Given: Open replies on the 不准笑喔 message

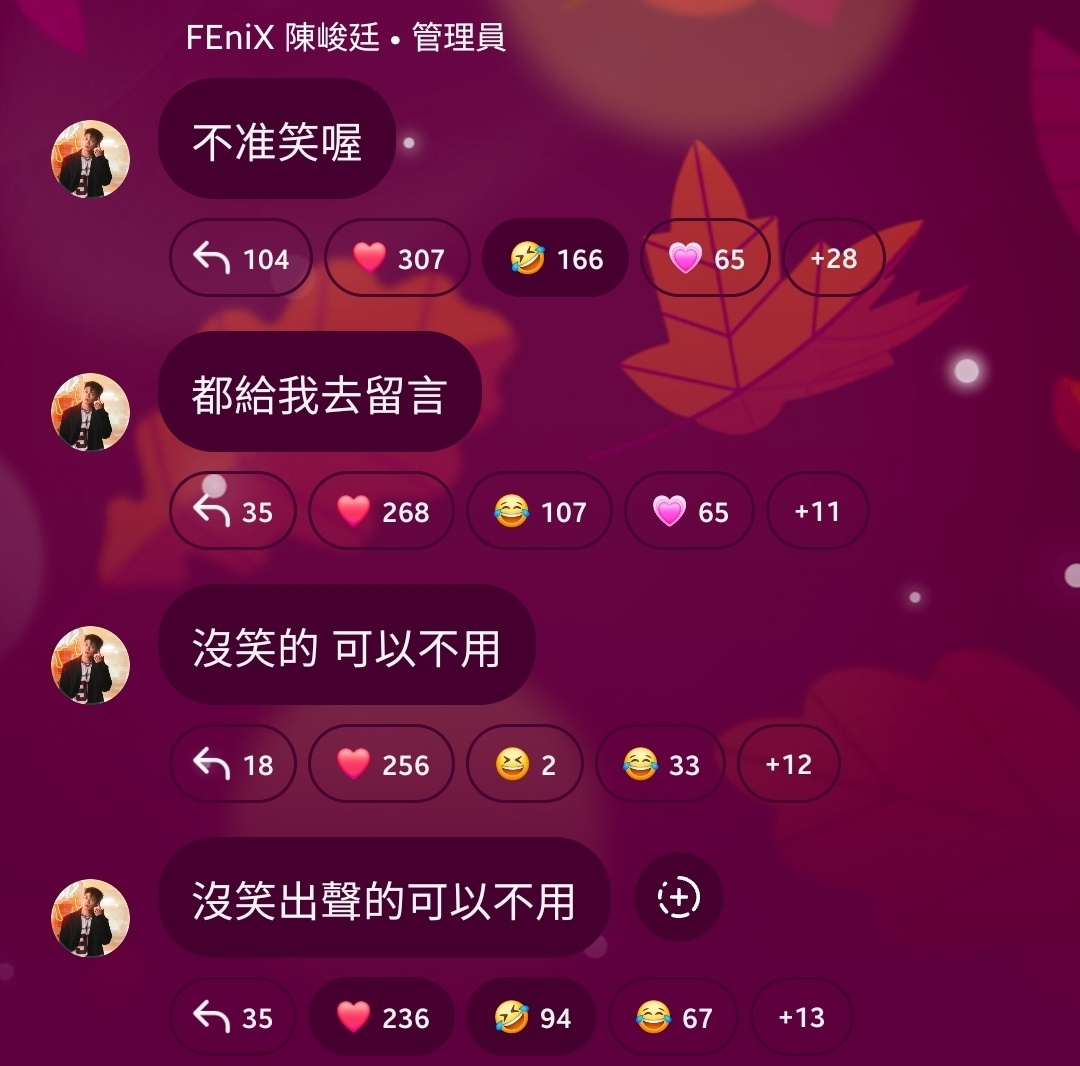Looking at the screenshot, I should click(x=240, y=259).
